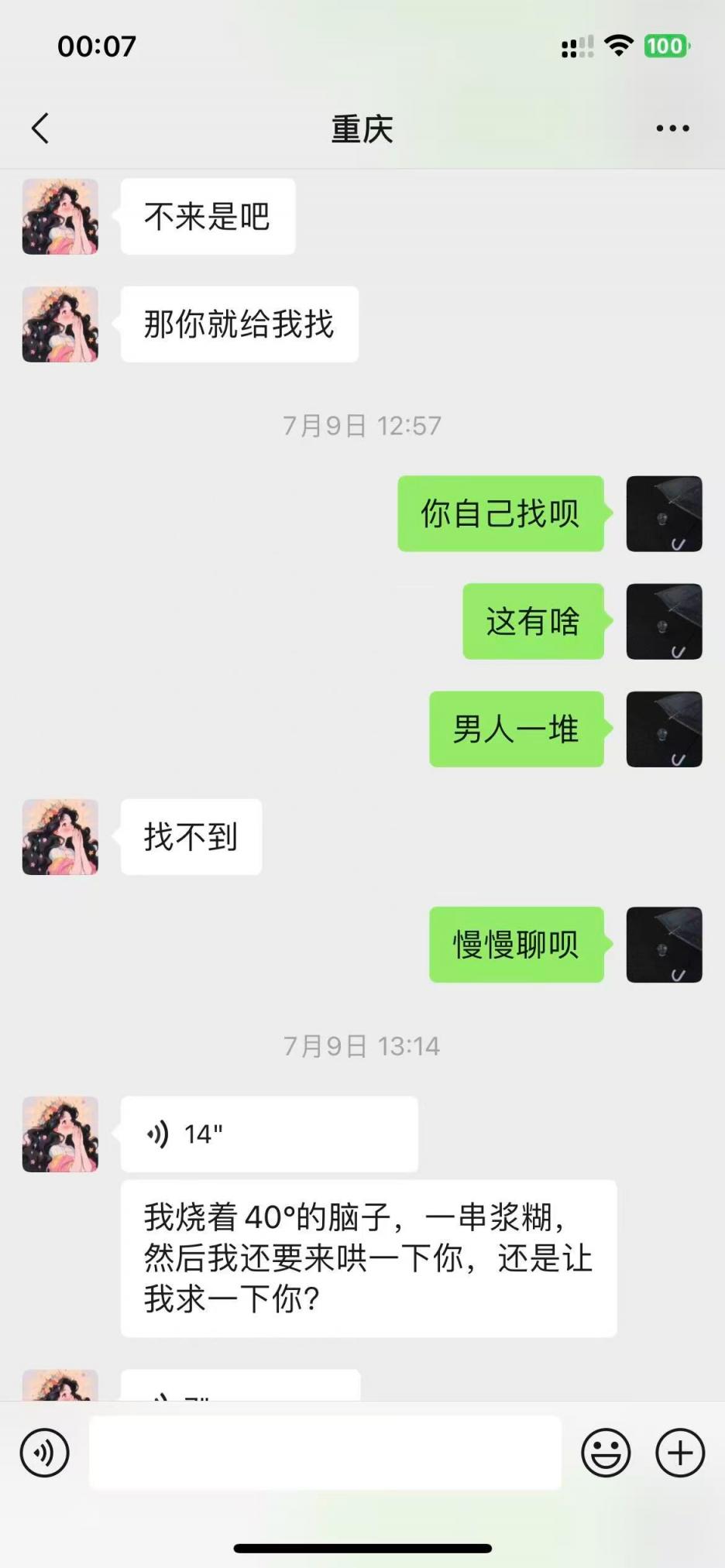Focus the message text field
This screenshot has width=725, height=1568.
(325, 1453)
